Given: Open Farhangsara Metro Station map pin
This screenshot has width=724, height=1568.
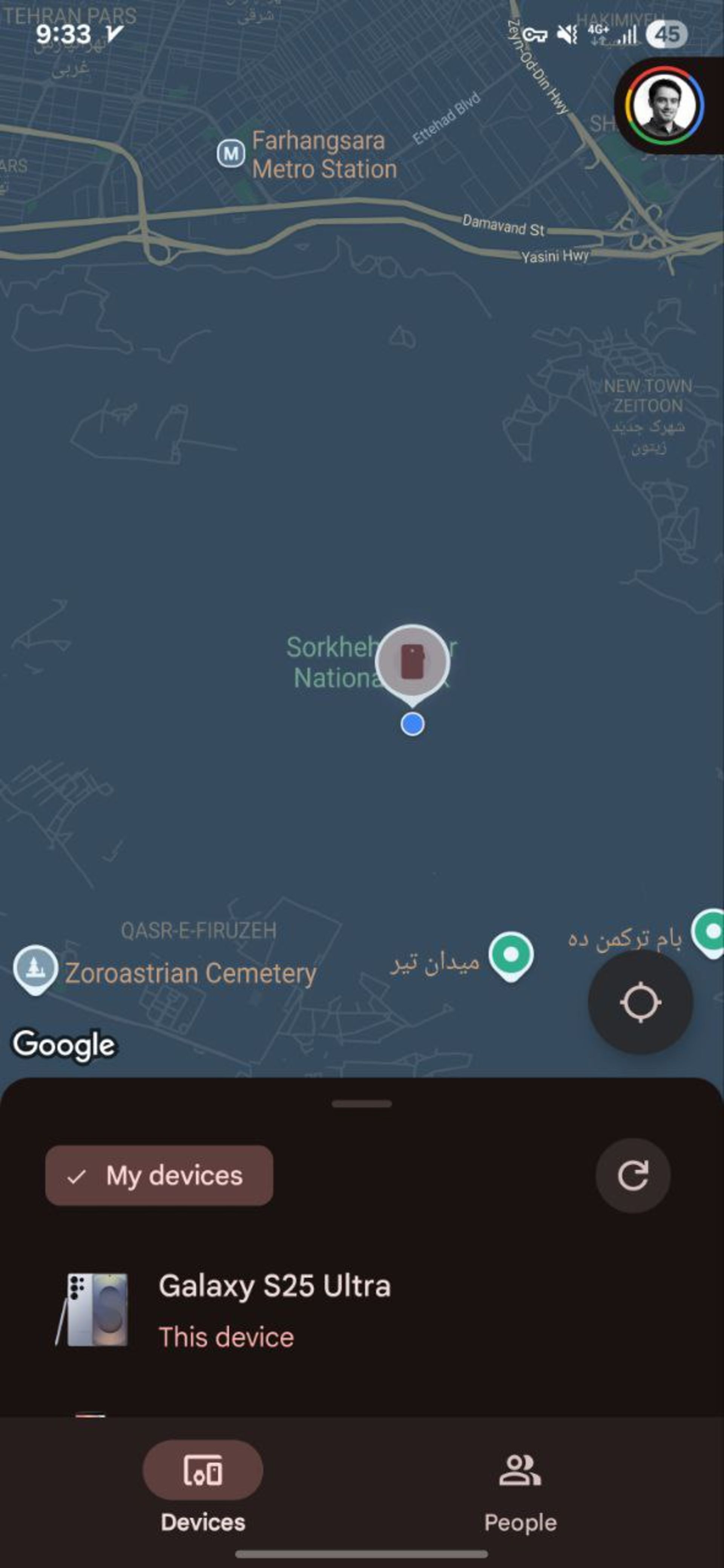Looking at the screenshot, I should [x=231, y=153].
